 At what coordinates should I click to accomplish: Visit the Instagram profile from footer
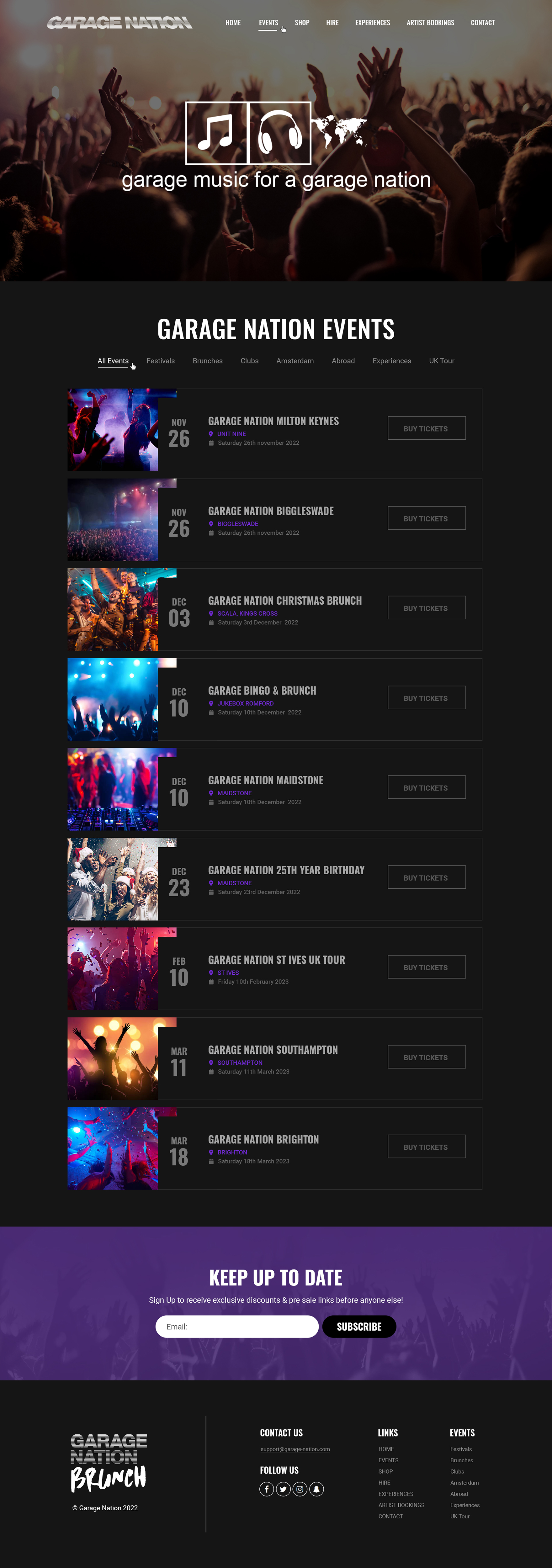click(x=300, y=1489)
